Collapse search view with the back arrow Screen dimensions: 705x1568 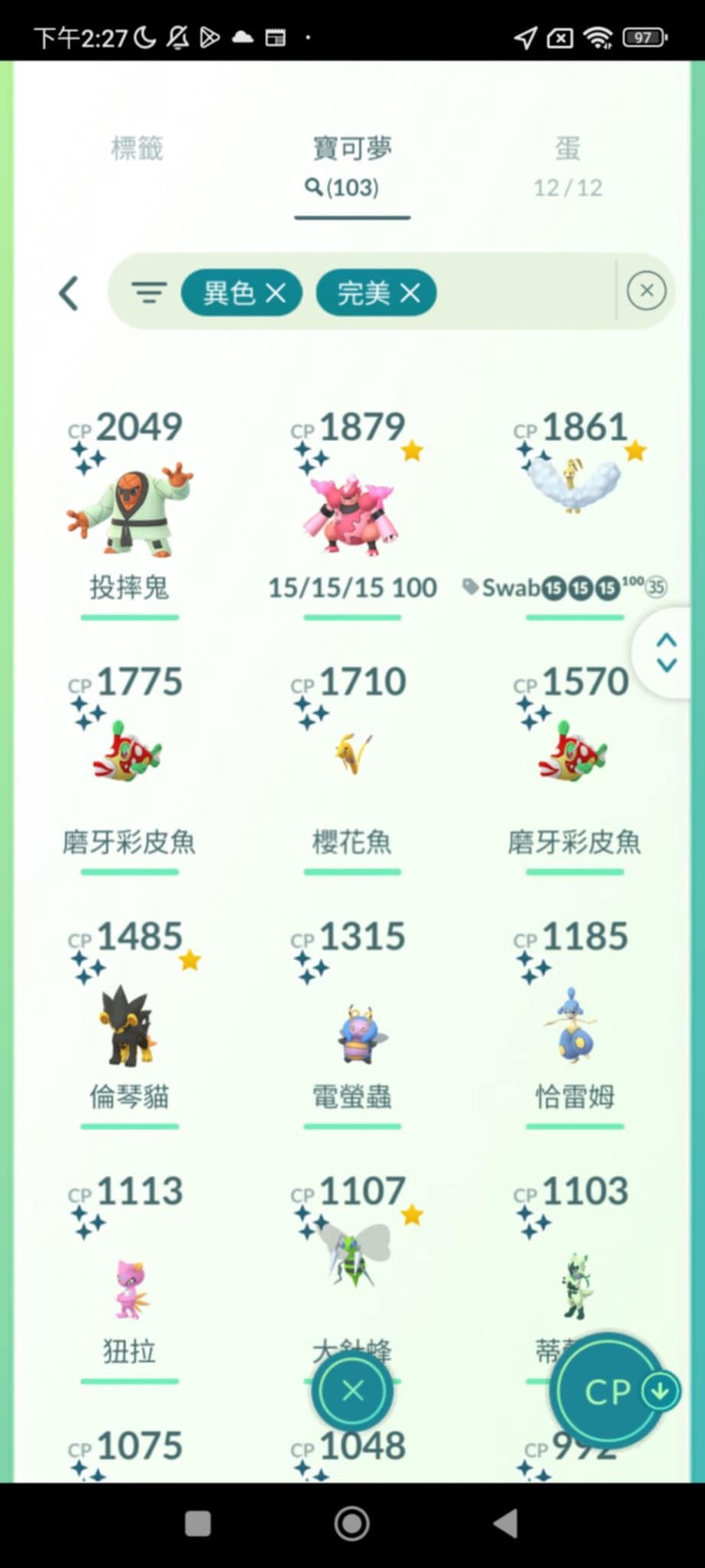(69, 292)
